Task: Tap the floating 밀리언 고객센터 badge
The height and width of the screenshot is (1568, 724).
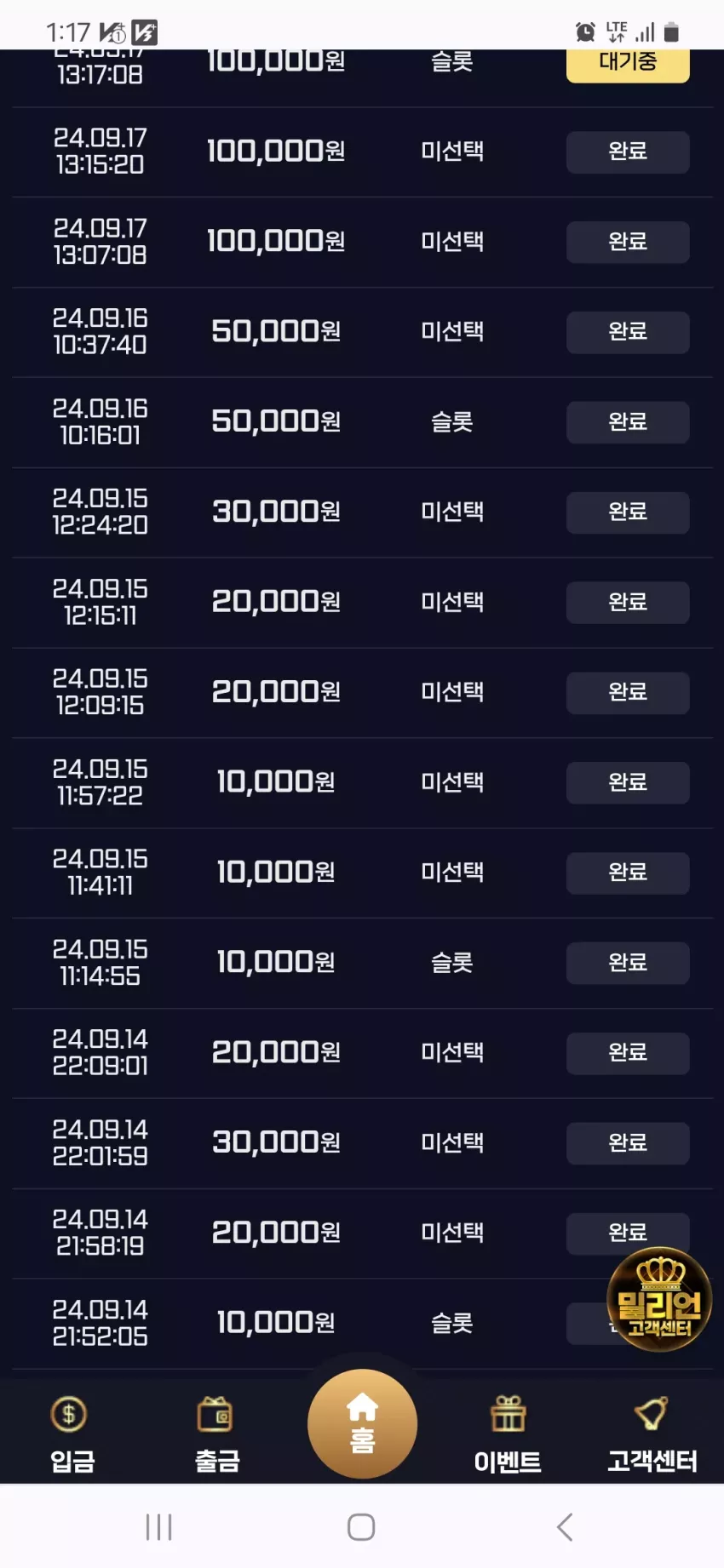Action: click(x=659, y=1299)
